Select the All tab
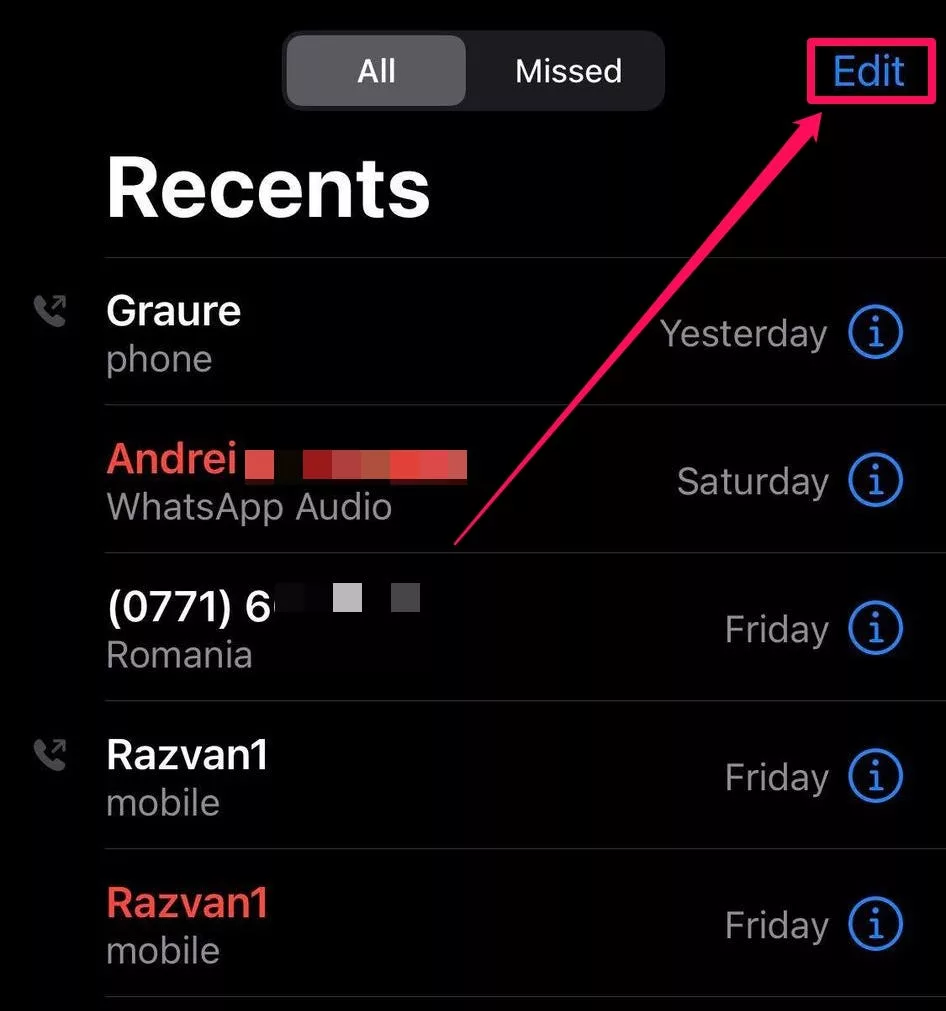 [377, 70]
